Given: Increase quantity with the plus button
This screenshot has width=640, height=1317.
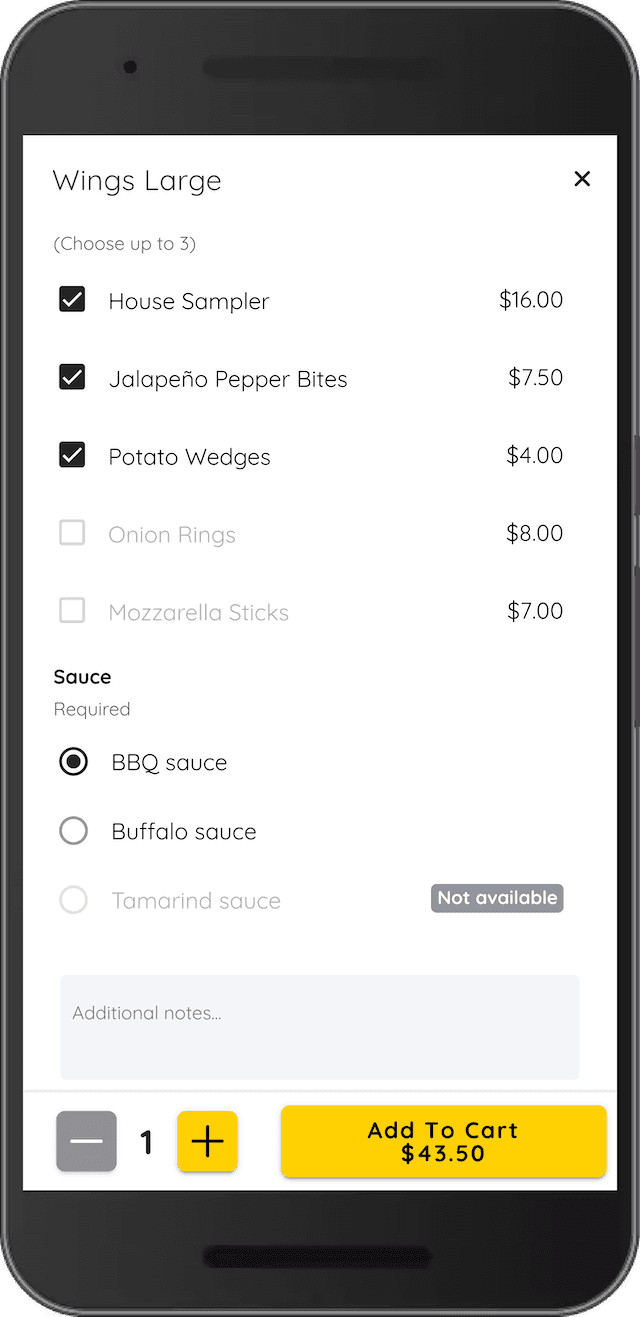Looking at the screenshot, I should click(x=207, y=1142).
